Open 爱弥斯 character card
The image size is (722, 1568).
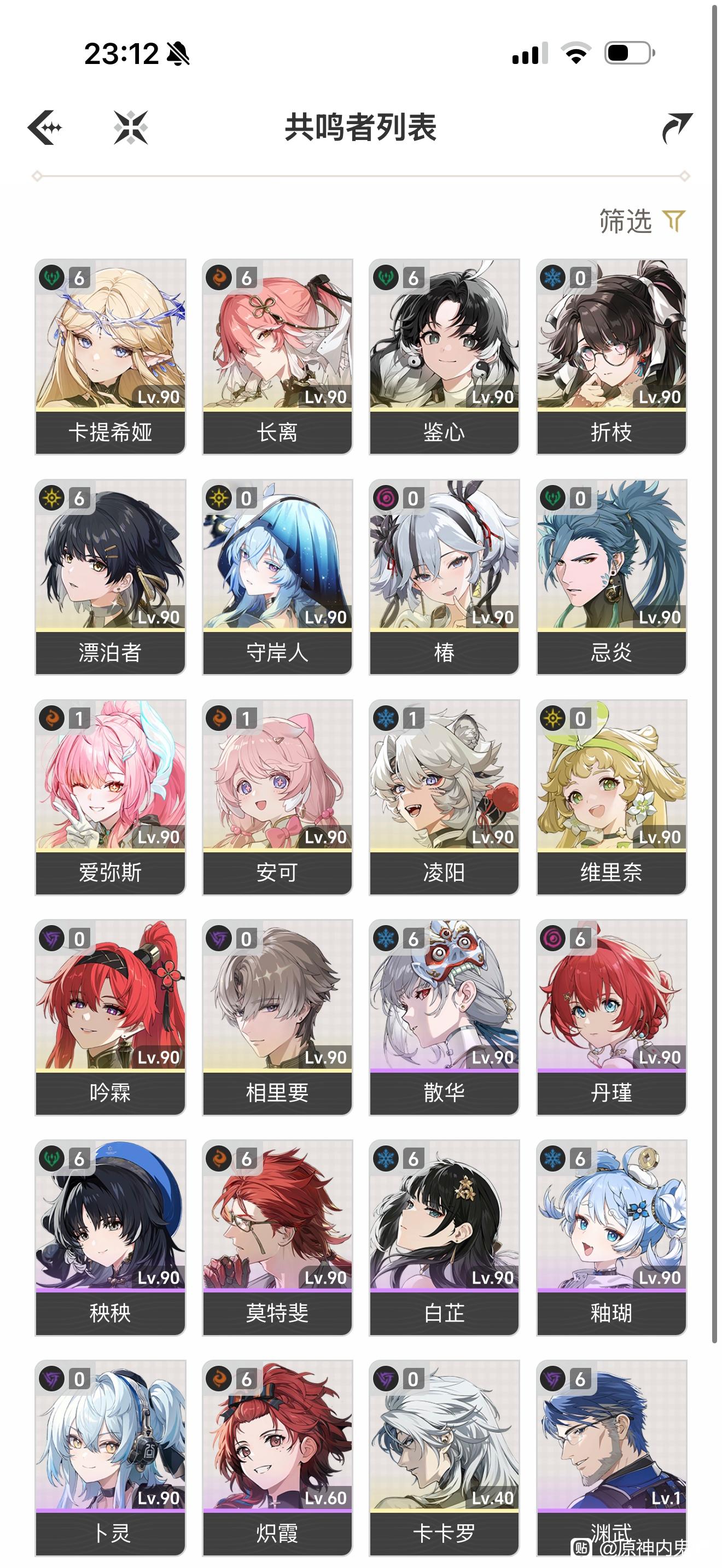click(110, 797)
